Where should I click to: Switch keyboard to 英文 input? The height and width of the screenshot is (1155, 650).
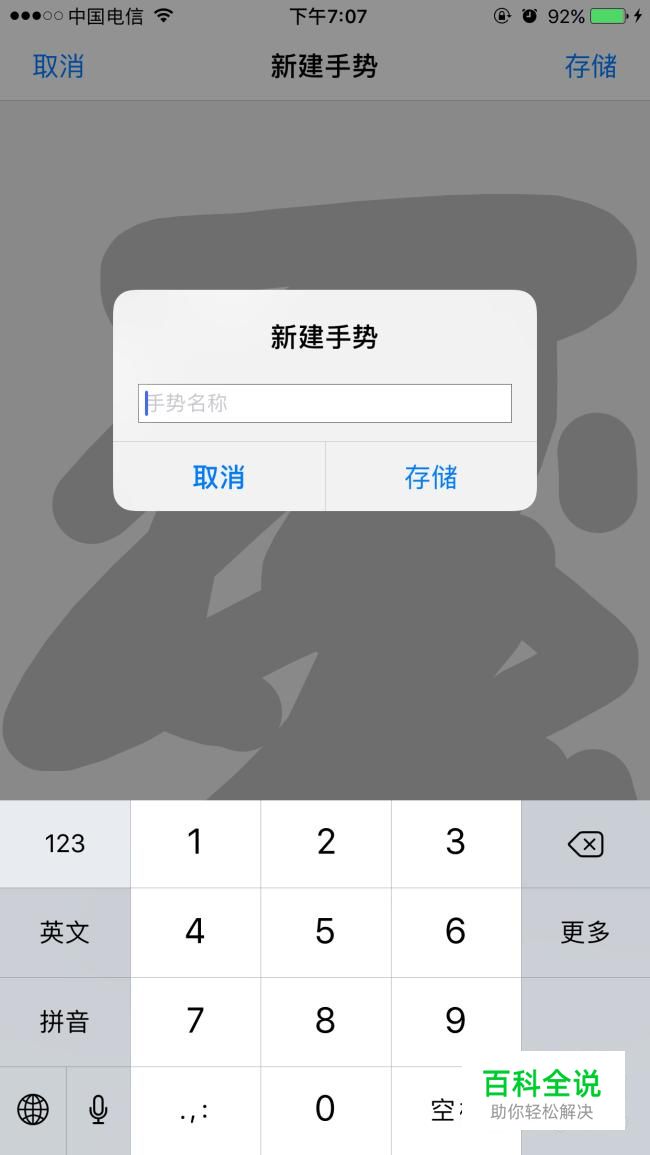click(65, 932)
